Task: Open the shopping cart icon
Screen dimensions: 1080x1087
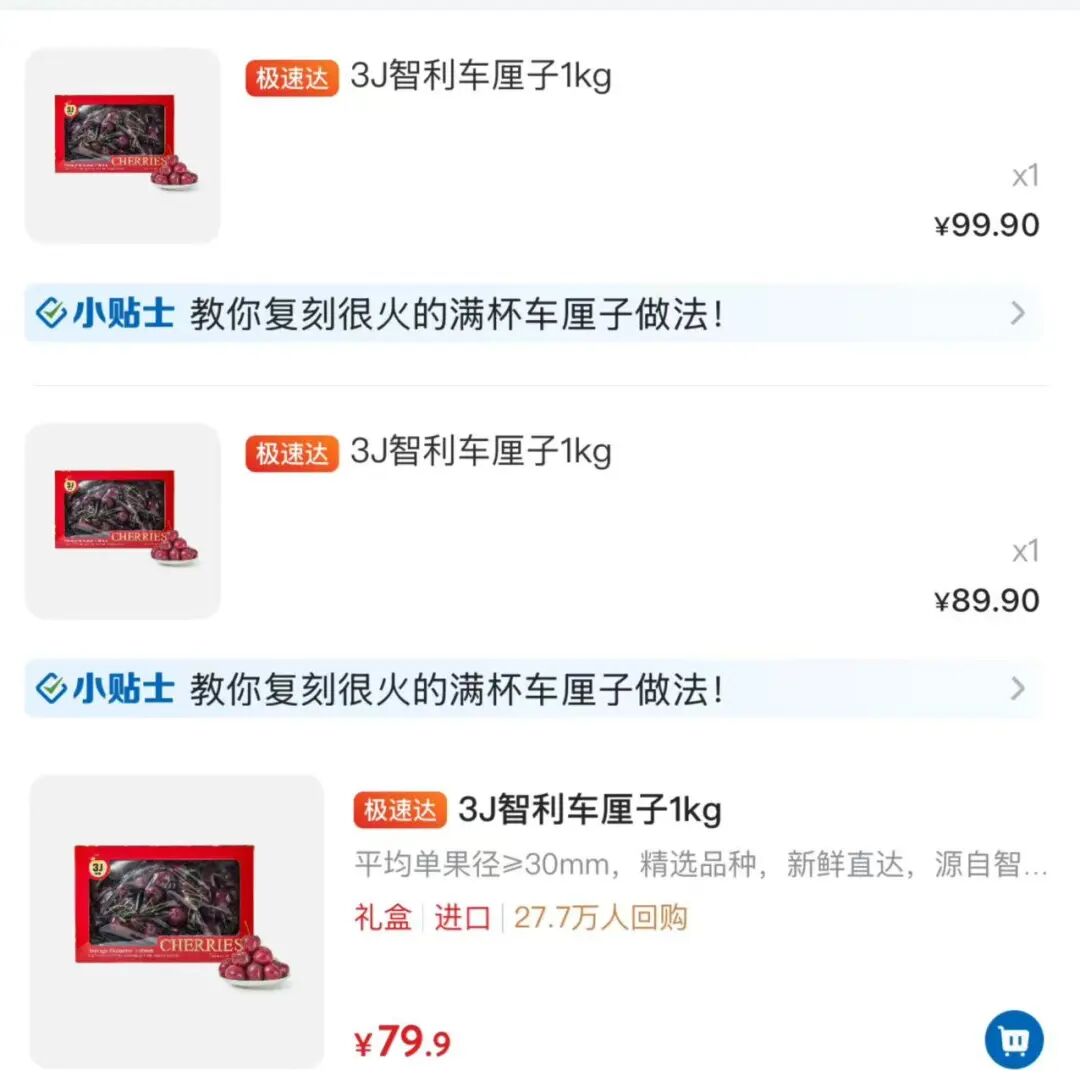Action: click(1014, 1038)
